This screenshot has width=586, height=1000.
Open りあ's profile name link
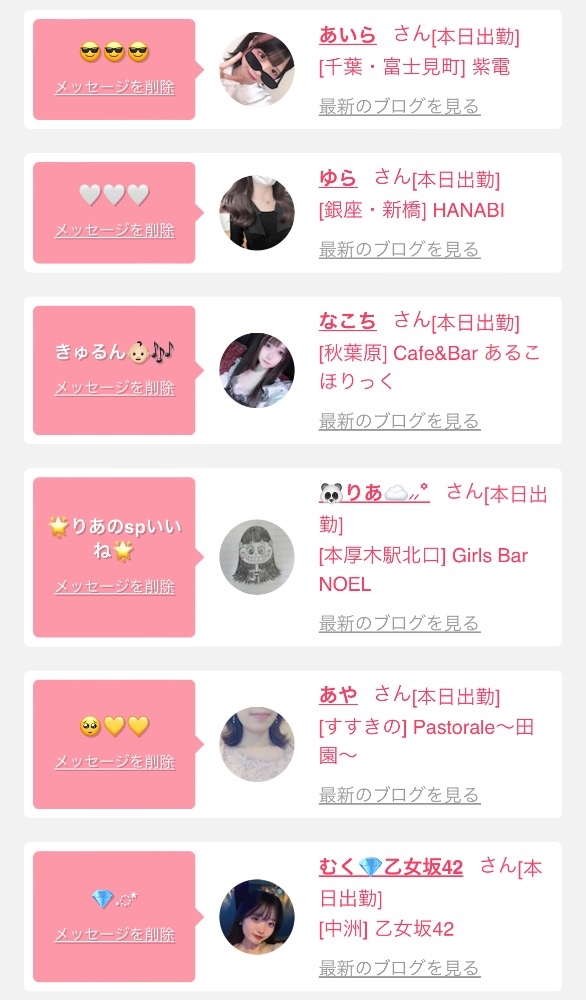(x=374, y=493)
